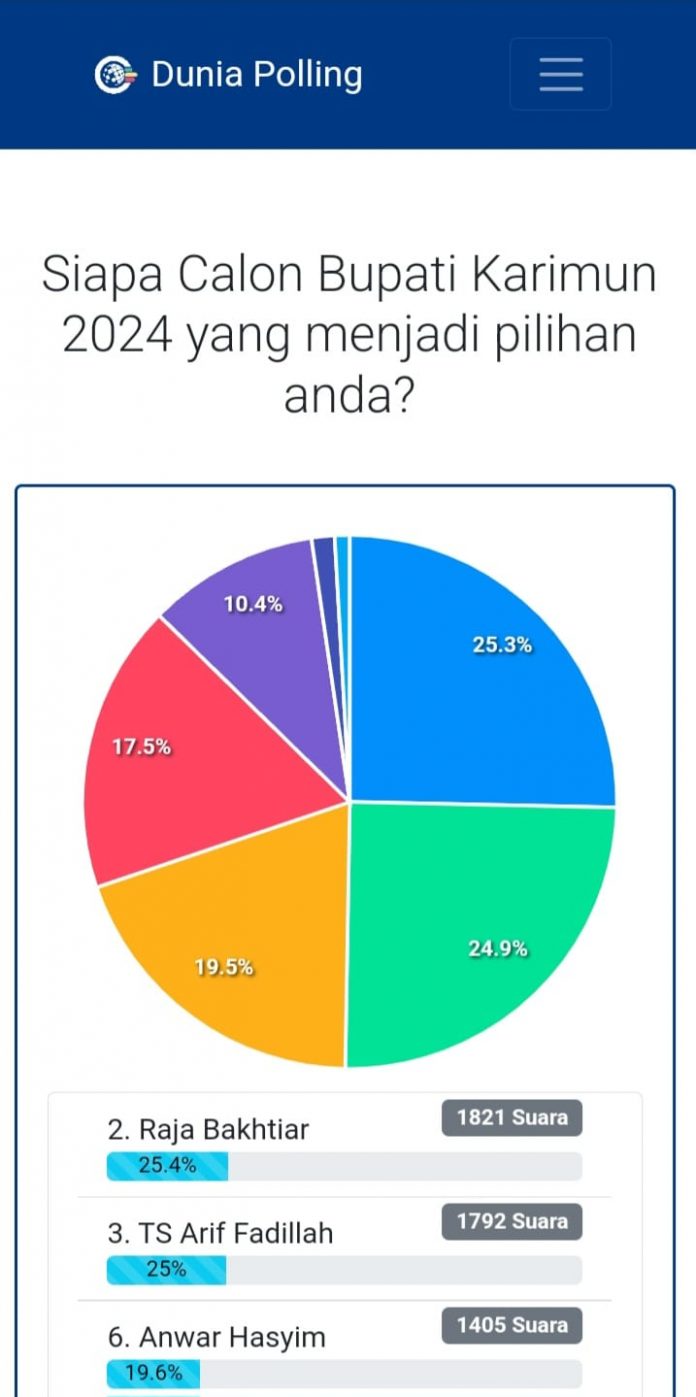Screen dimensions: 696x1397
Task: Go to the Dunia Polling homepage
Action: click(229, 74)
